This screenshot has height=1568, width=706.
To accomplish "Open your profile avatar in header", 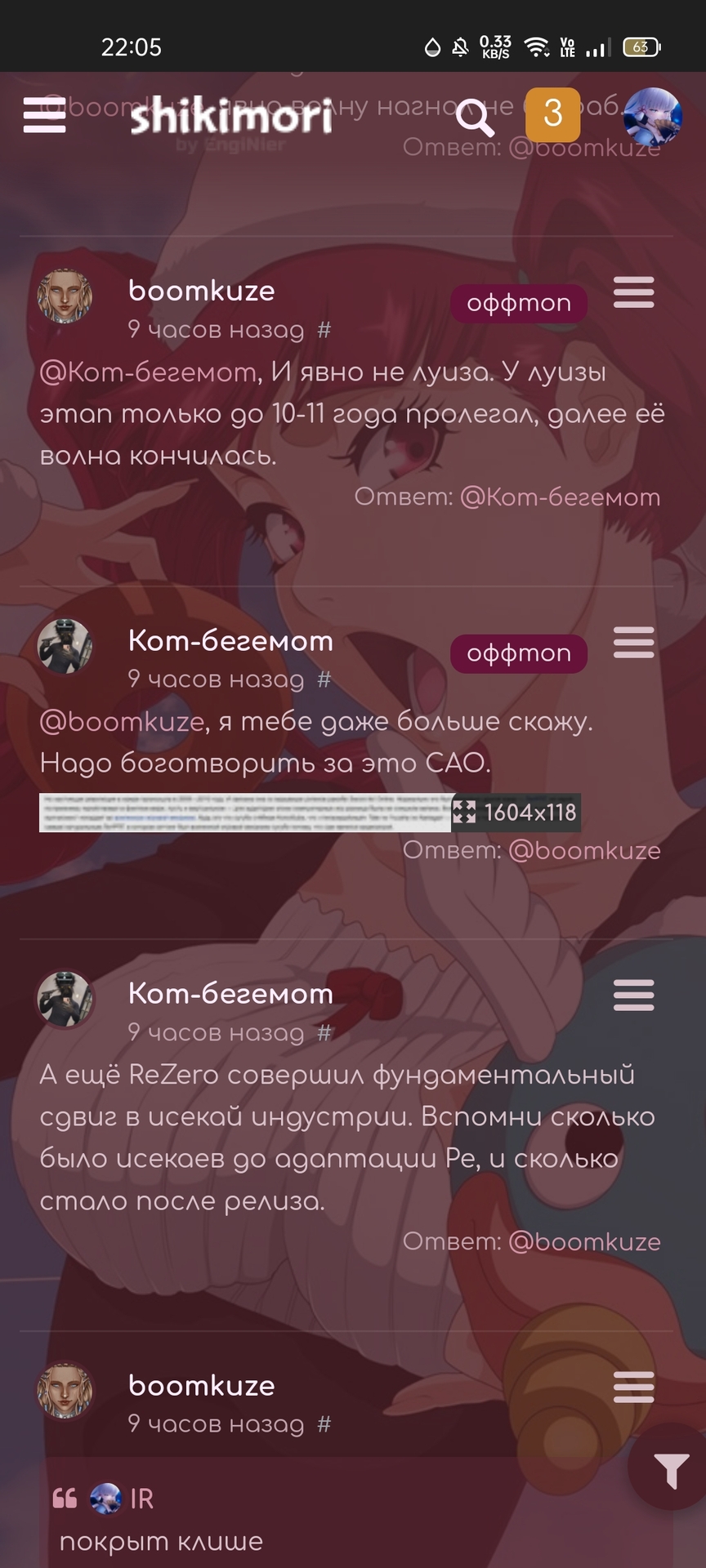I will tap(652, 116).
